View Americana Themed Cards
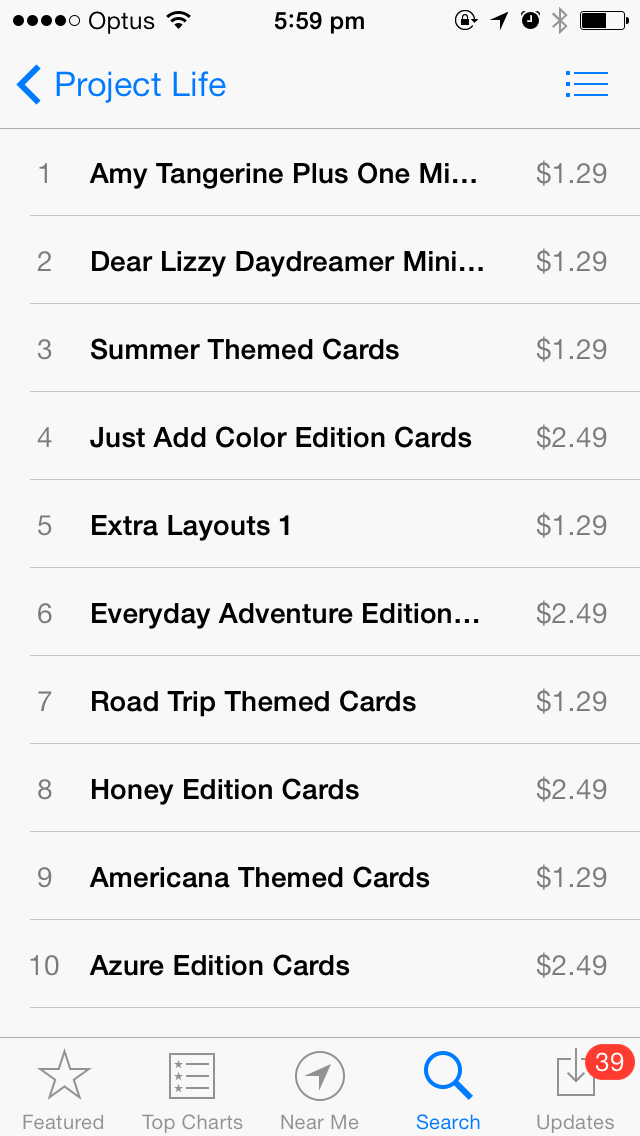640x1136 pixels. (x=260, y=878)
